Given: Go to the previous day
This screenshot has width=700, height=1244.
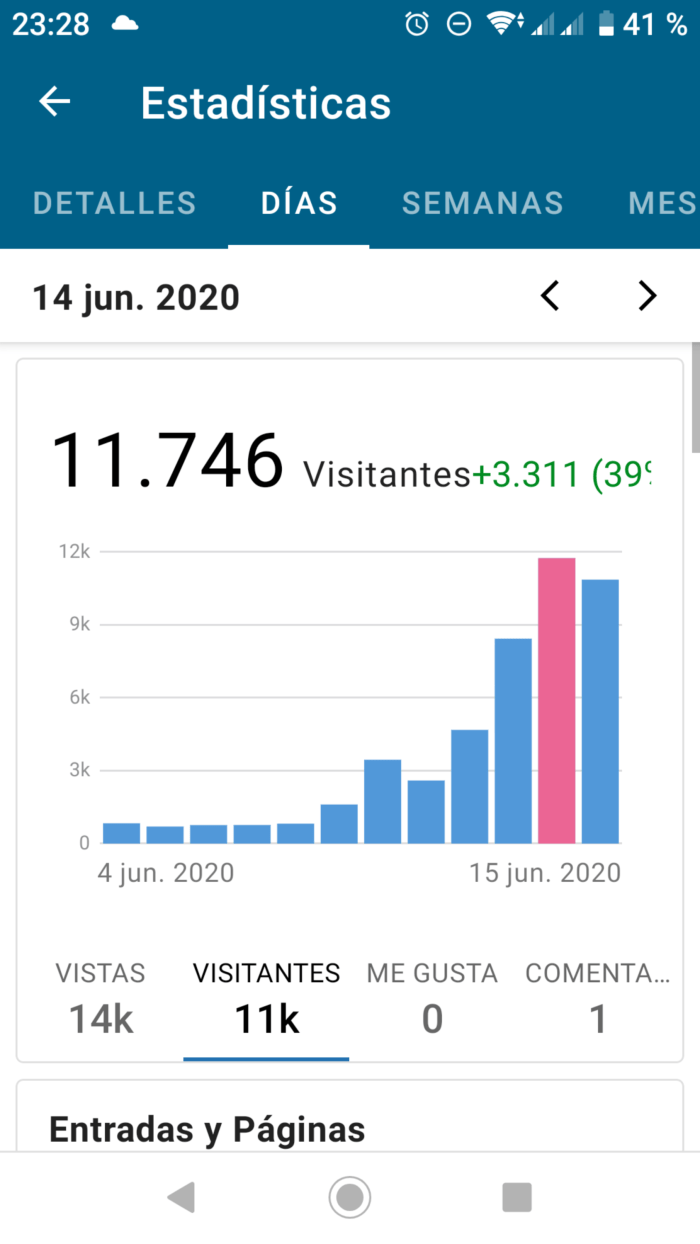Looking at the screenshot, I should (x=549, y=296).
